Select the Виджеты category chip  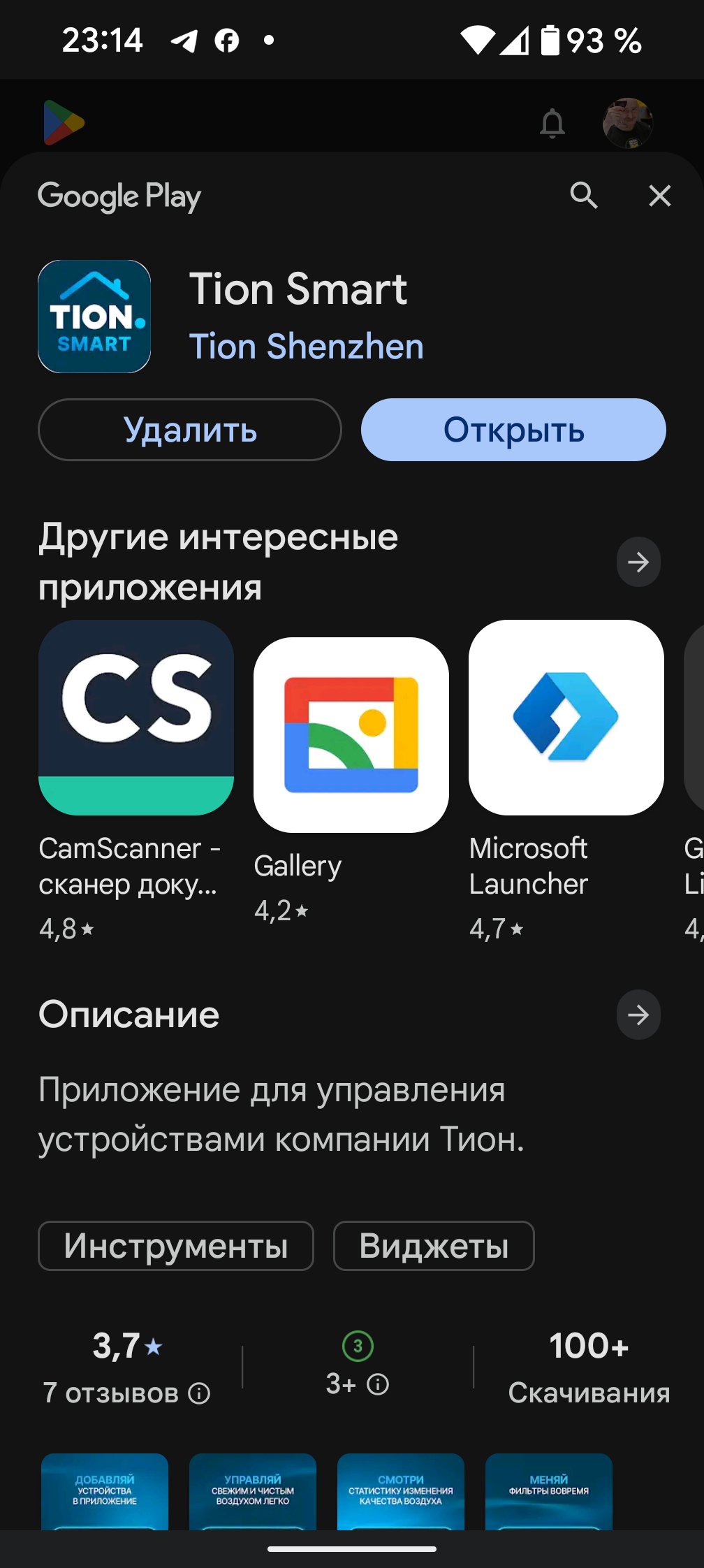(434, 1246)
